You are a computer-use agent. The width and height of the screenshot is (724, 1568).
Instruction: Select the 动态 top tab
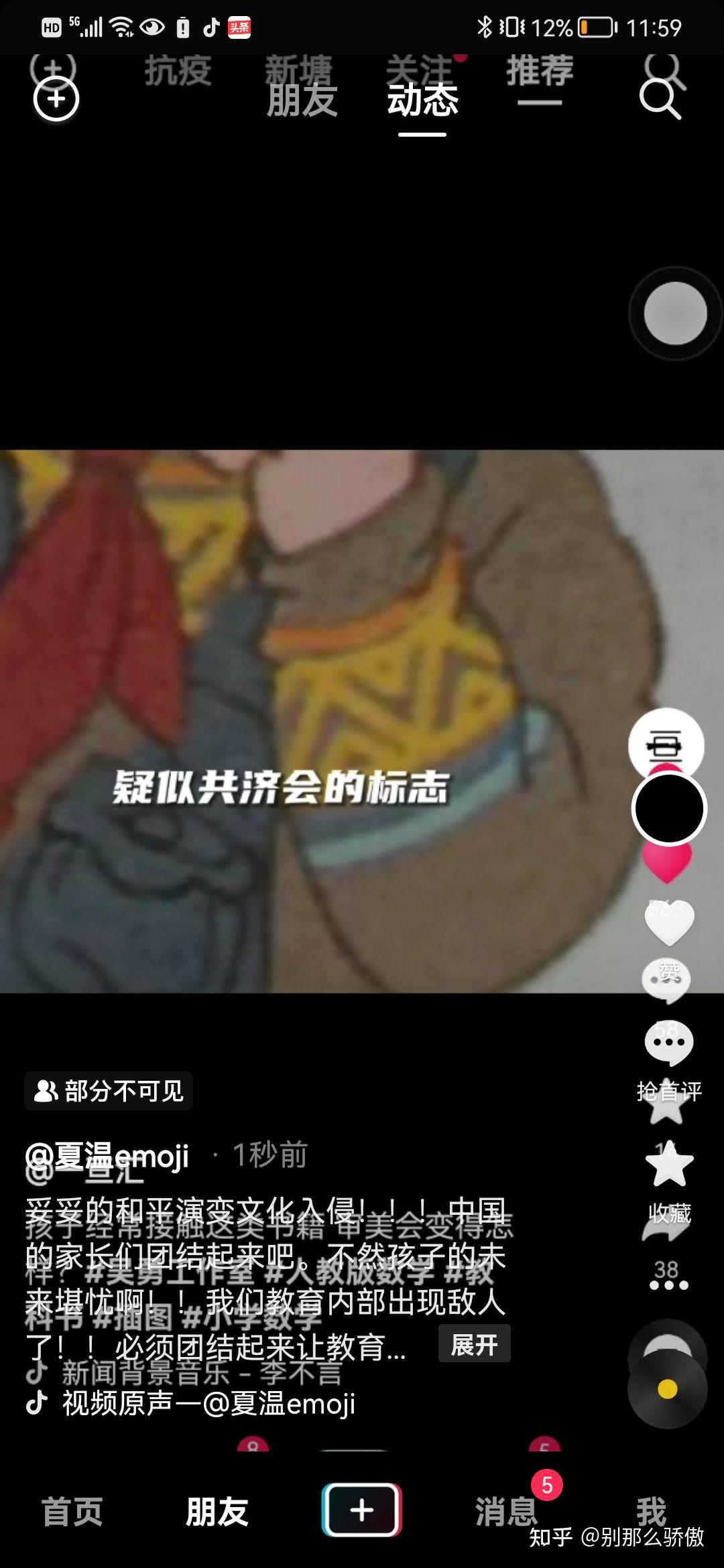(422, 101)
